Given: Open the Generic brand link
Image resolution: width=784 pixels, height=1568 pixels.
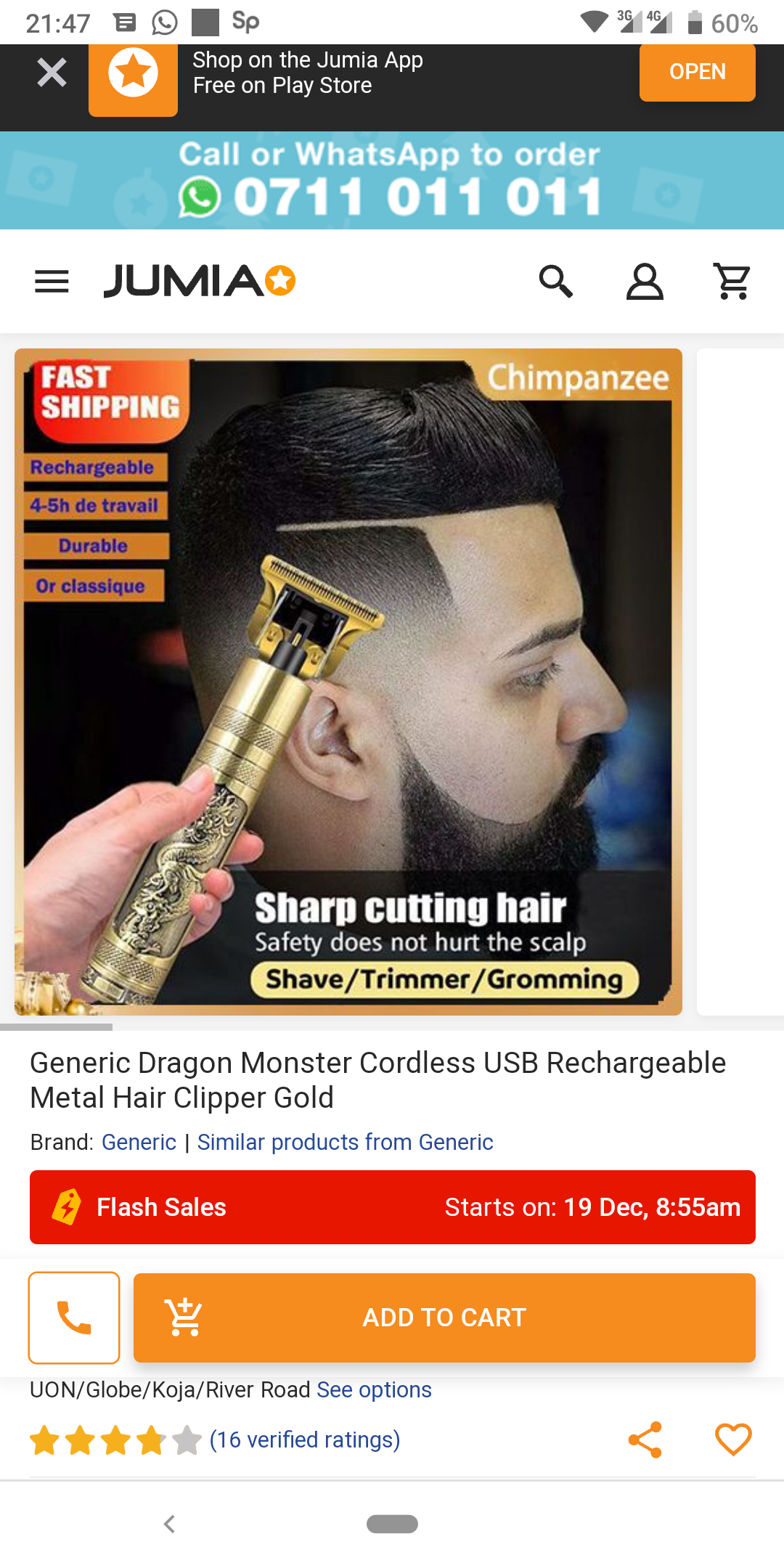Looking at the screenshot, I should (139, 1142).
